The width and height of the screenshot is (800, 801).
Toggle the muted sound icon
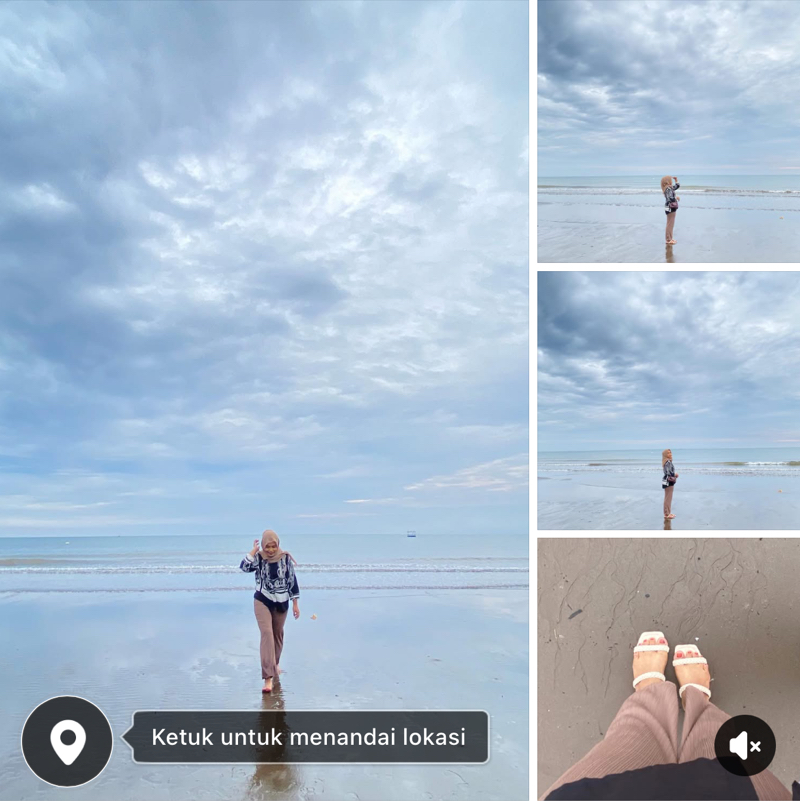(x=745, y=745)
